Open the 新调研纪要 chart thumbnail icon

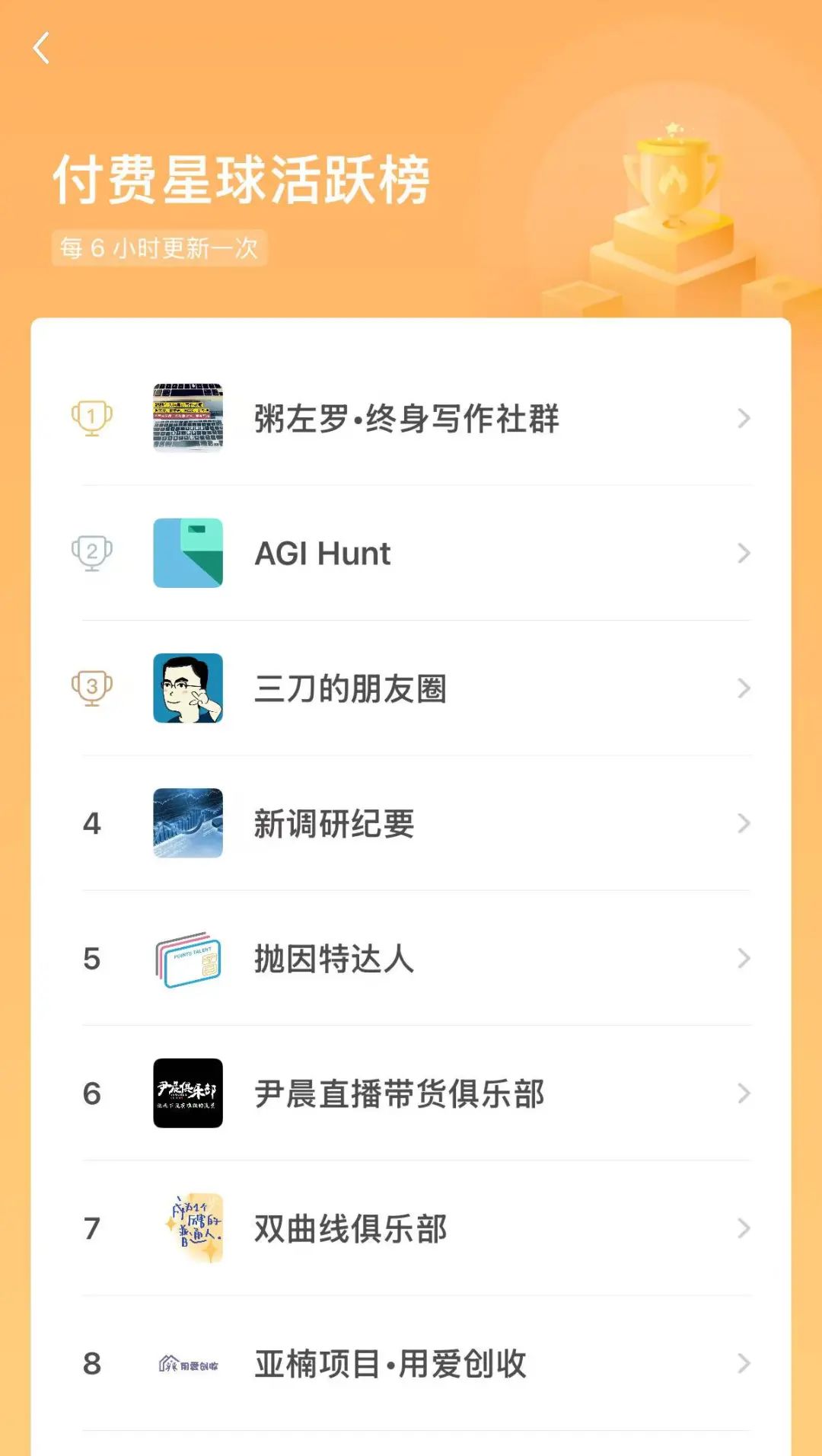coord(188,822)
